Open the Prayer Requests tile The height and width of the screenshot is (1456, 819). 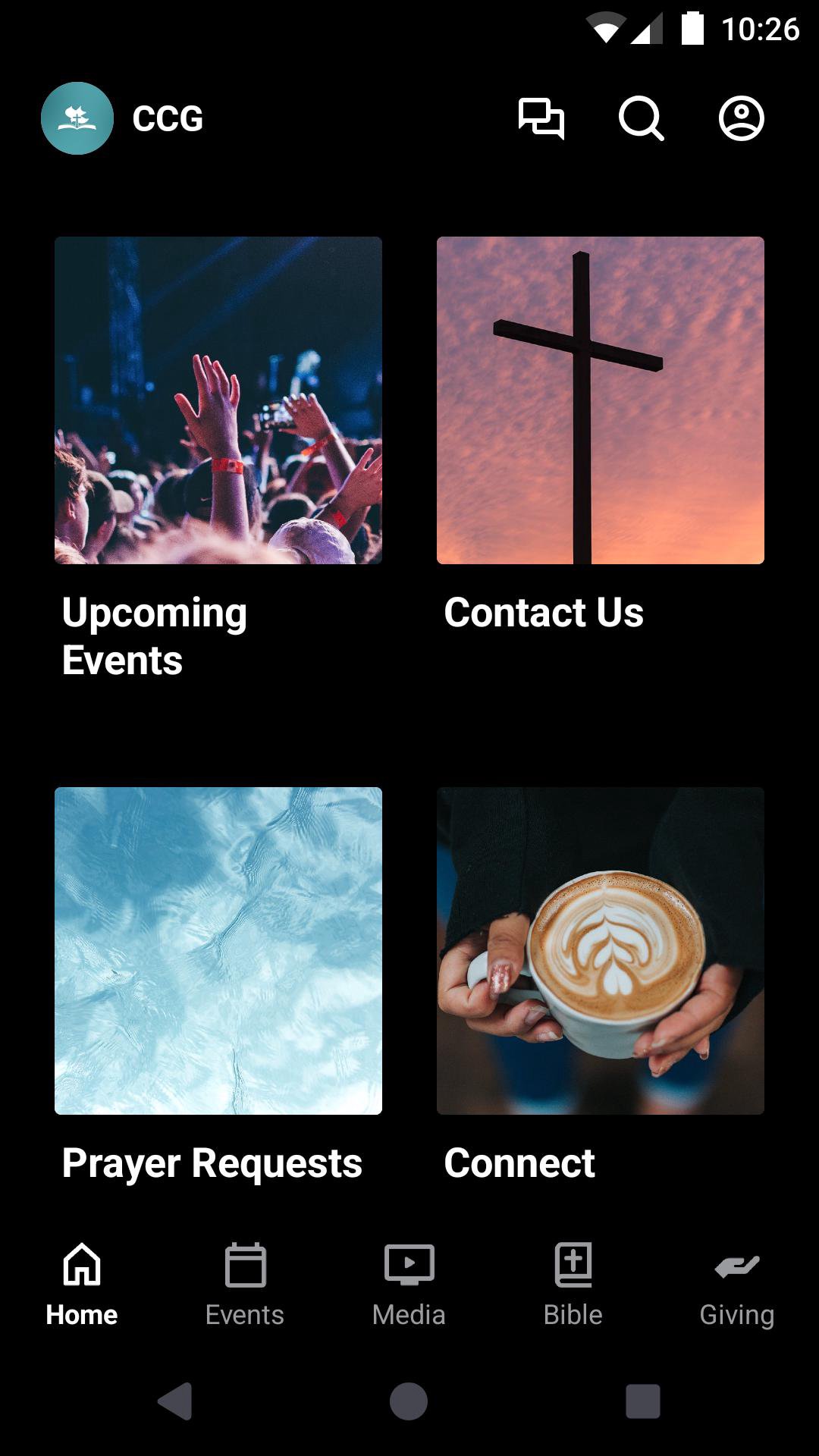(x=218, y=951)
